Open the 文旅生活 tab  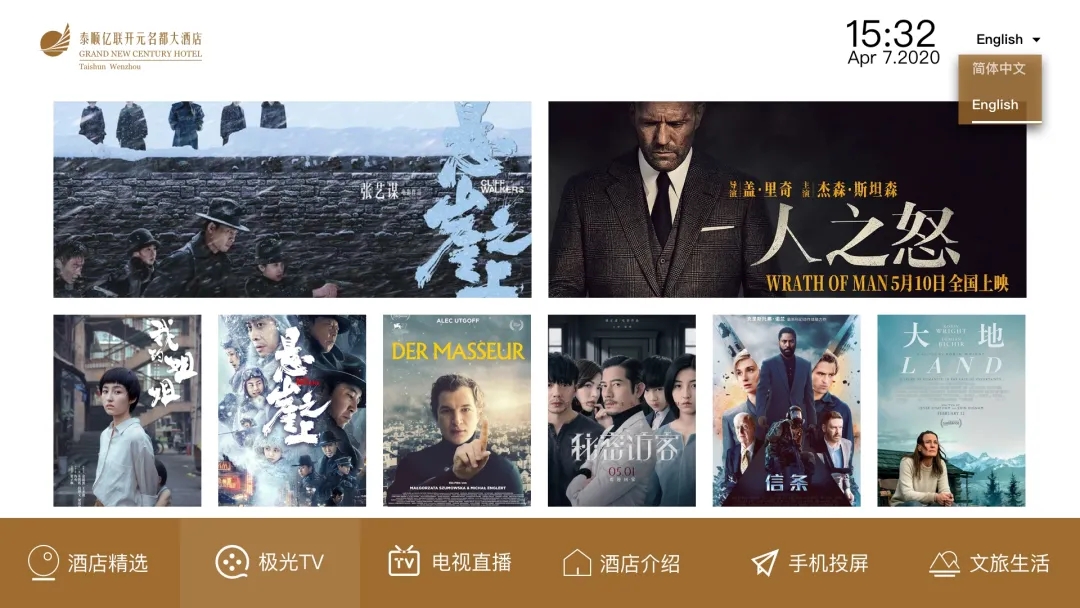tap(990, 563)
